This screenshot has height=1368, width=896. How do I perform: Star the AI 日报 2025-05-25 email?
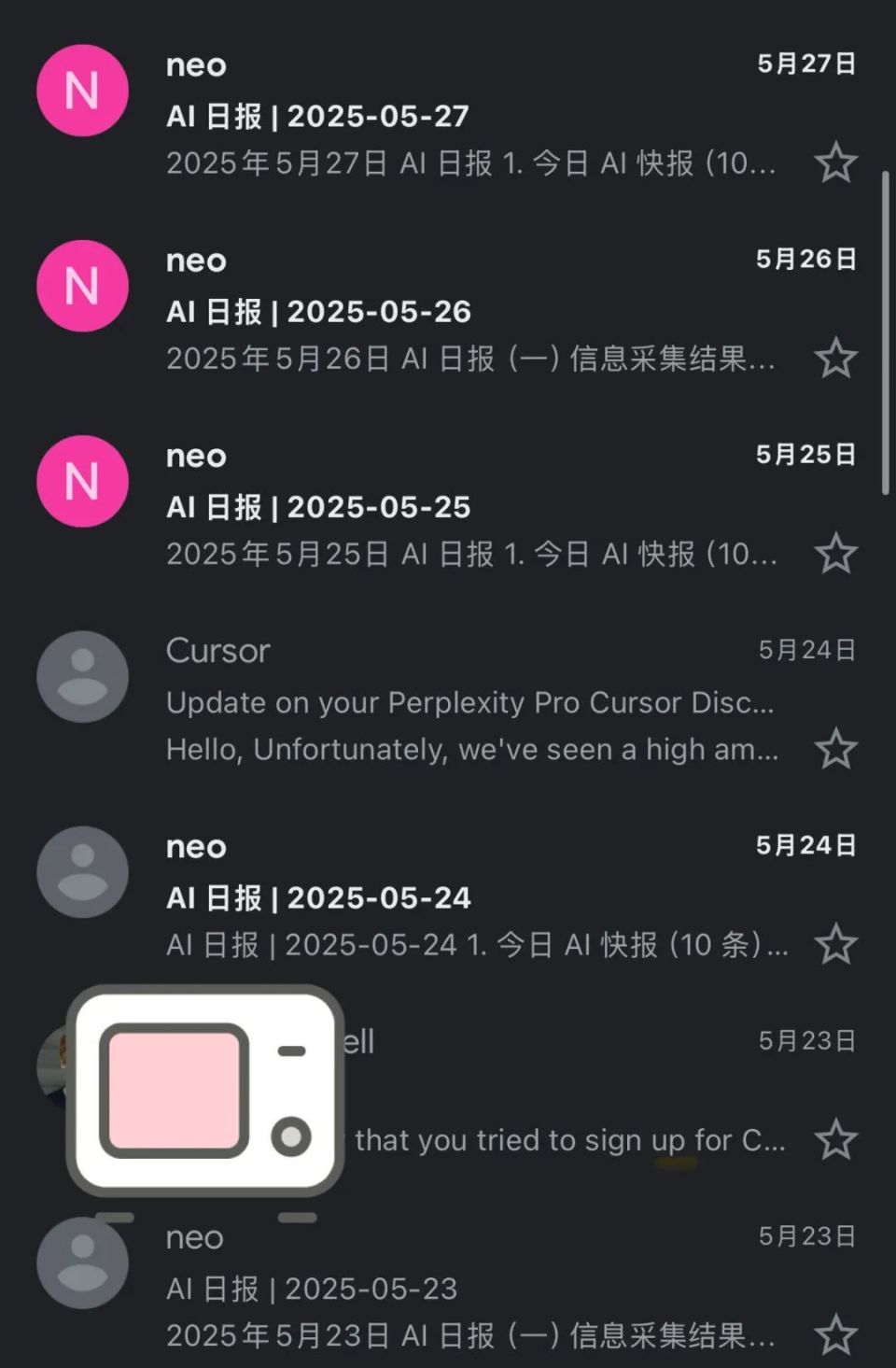click(835, 552)
